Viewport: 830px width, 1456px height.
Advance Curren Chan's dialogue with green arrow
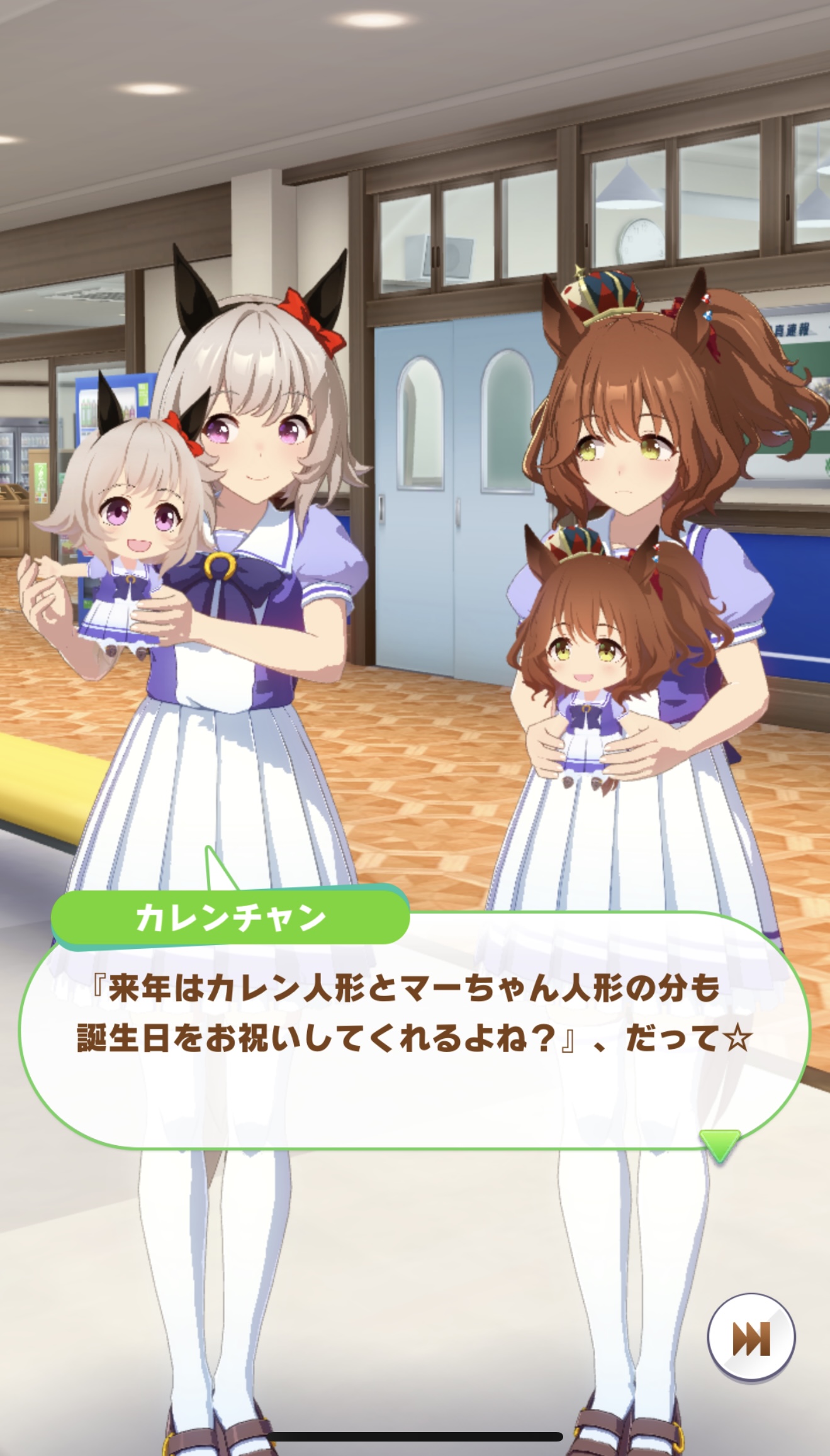point(719,1143)
